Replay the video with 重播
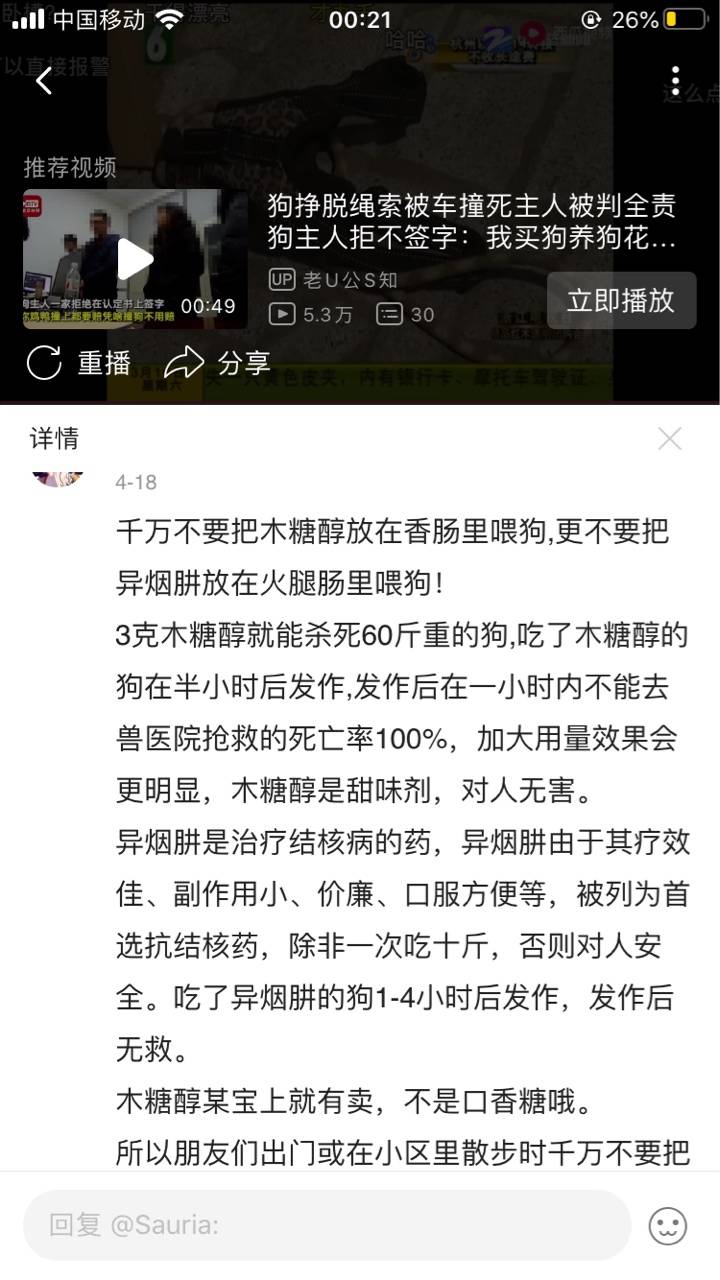The width and height of the screenshot is (720, 1280). [78, 363]
